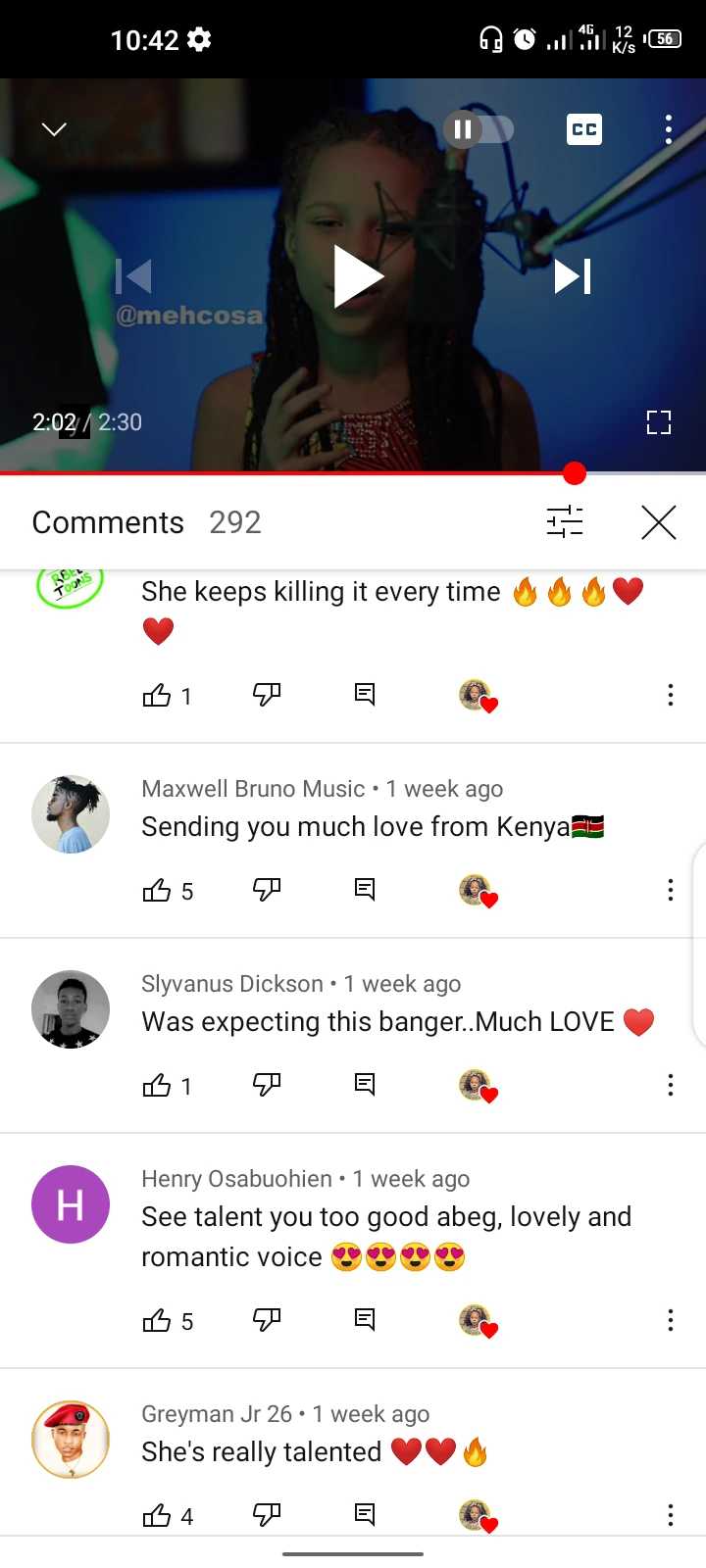
Task: Dislike Maxwell Bruno Music's comment
Action: 267,890
